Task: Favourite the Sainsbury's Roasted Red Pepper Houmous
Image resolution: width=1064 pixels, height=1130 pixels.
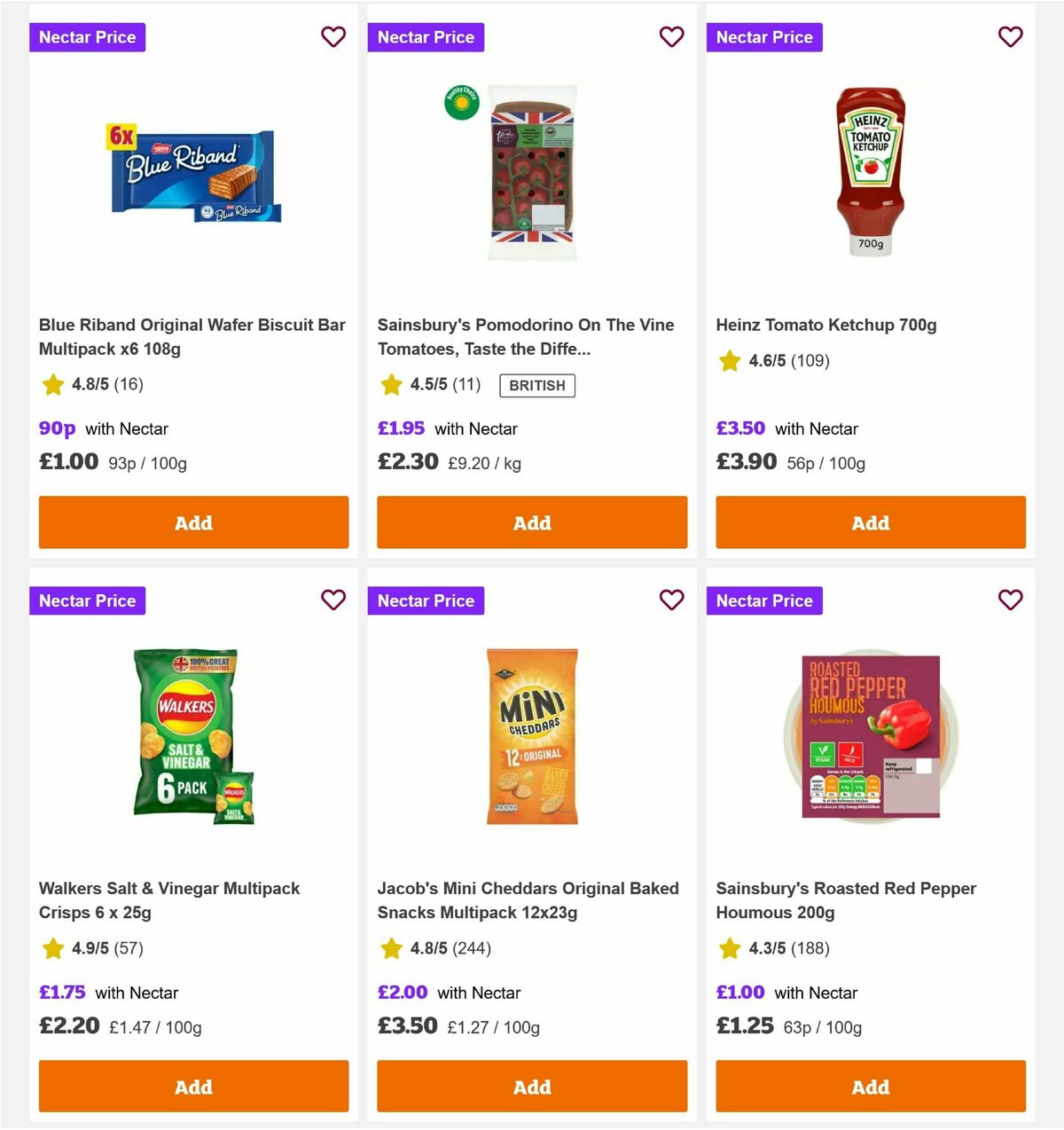Action: (x=1010, y=600)
